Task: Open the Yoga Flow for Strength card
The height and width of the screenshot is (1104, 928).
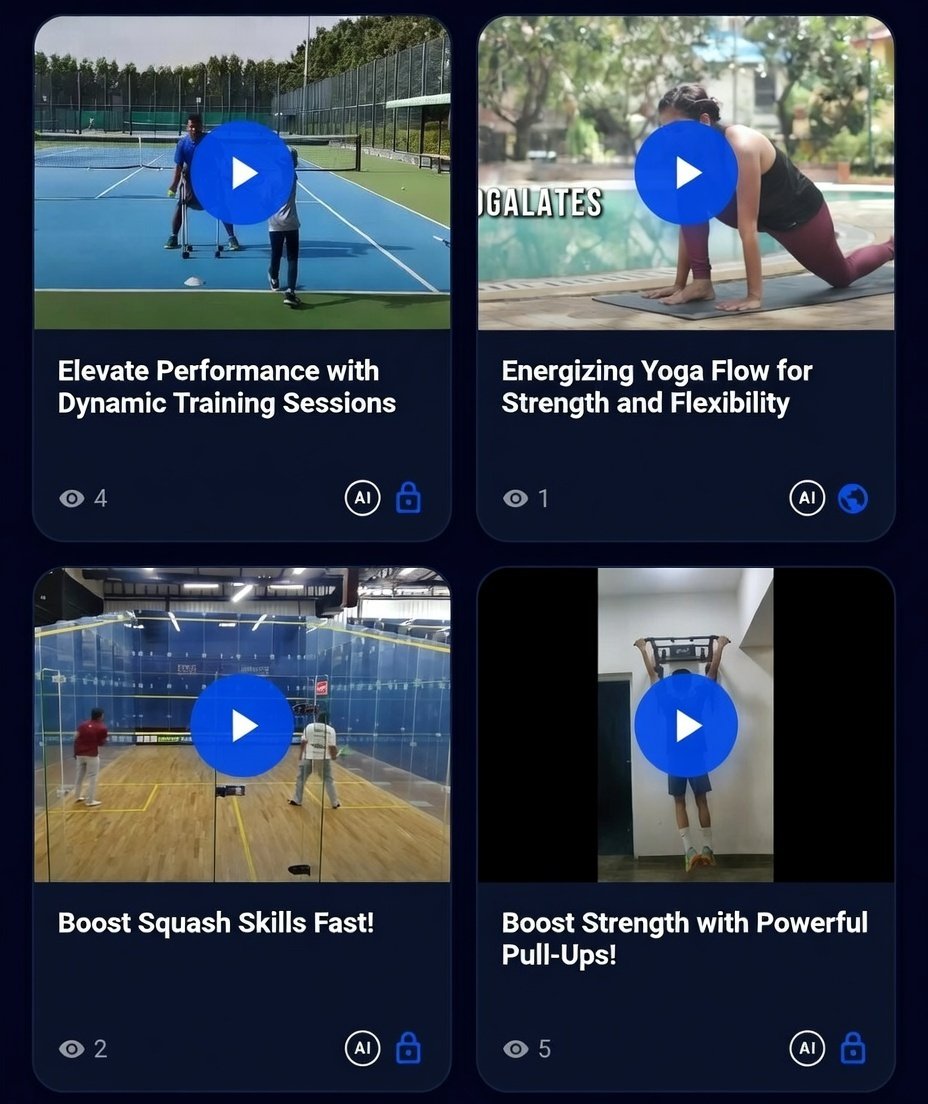Action: [657, 387]
